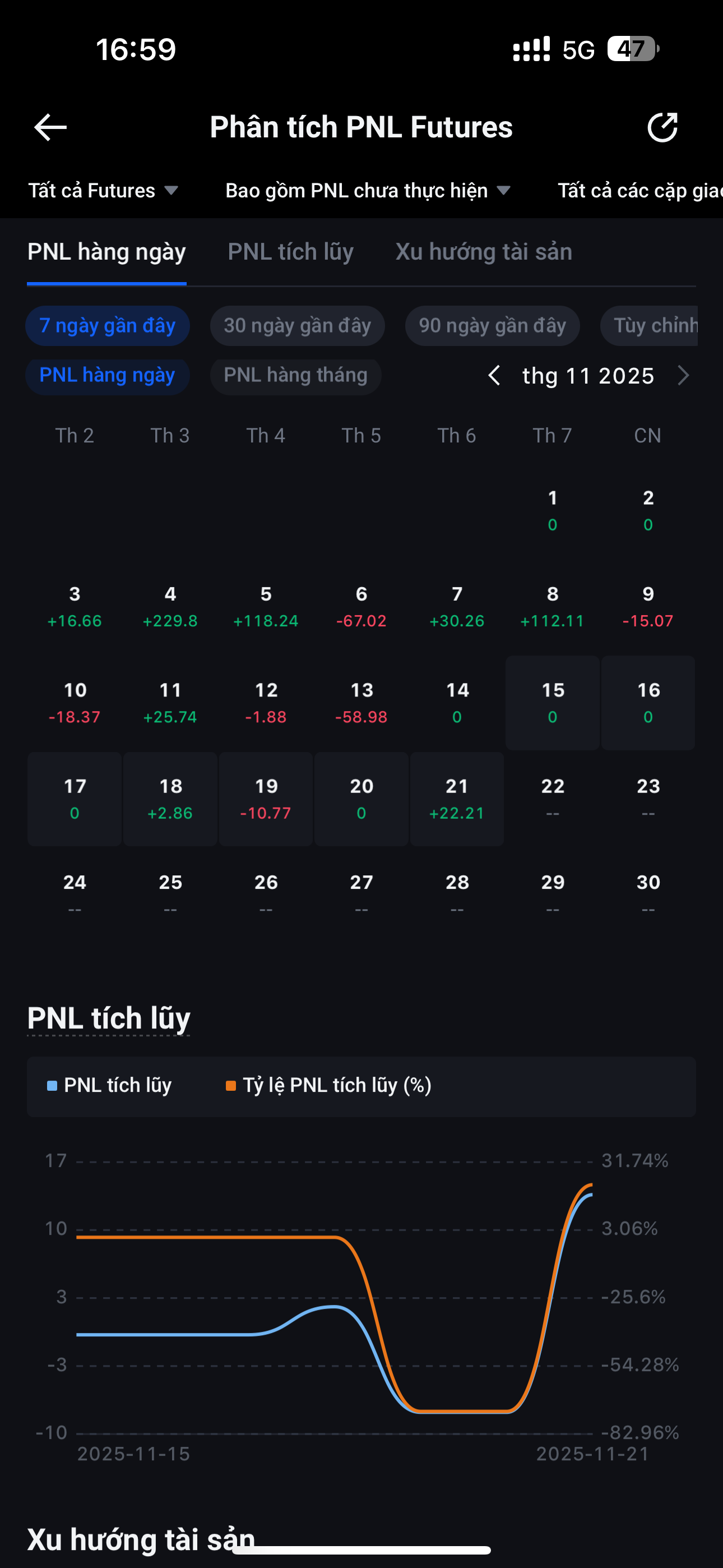
Task: Switch to Xu hướng tài sản tab
Action: [483, 252]
